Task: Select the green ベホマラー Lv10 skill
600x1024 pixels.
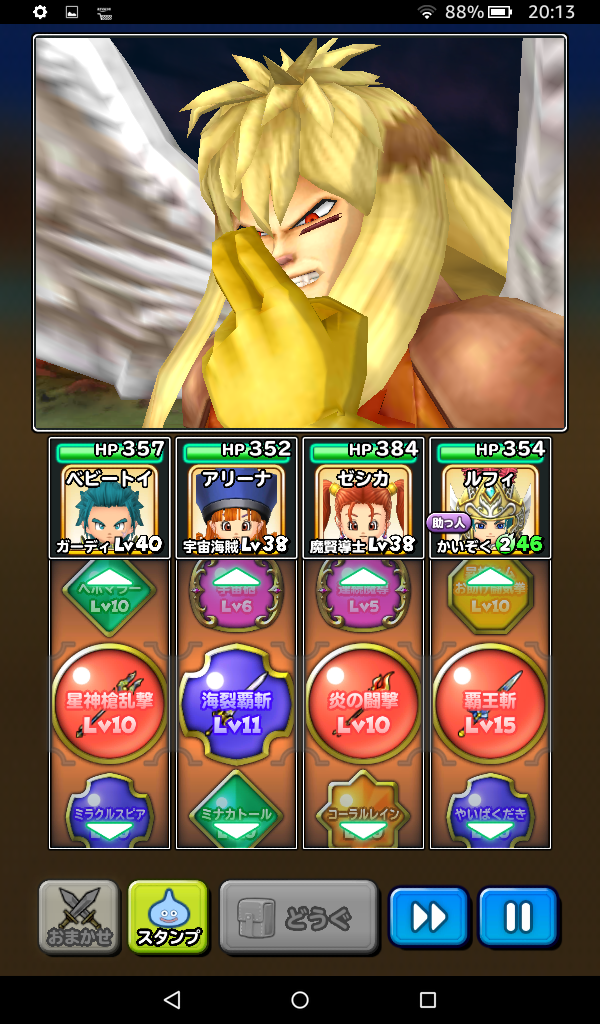Action: 109,592
